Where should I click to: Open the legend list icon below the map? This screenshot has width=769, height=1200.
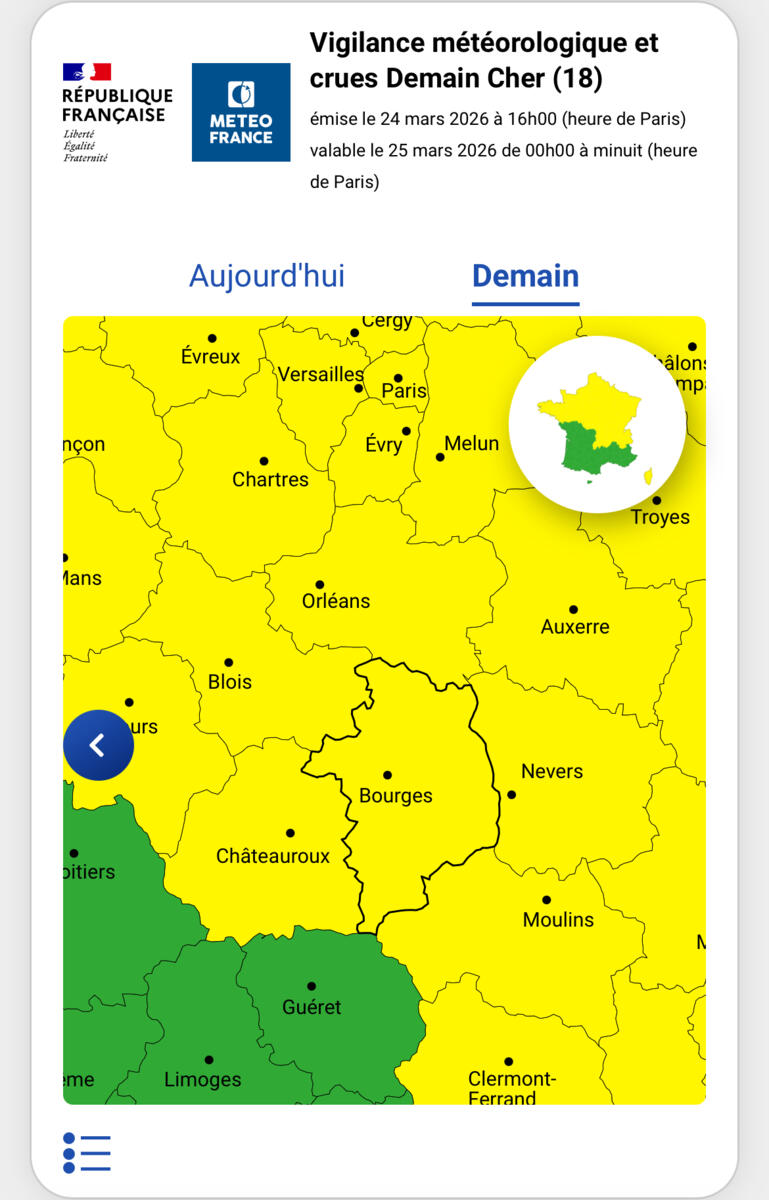point(87,1153)
